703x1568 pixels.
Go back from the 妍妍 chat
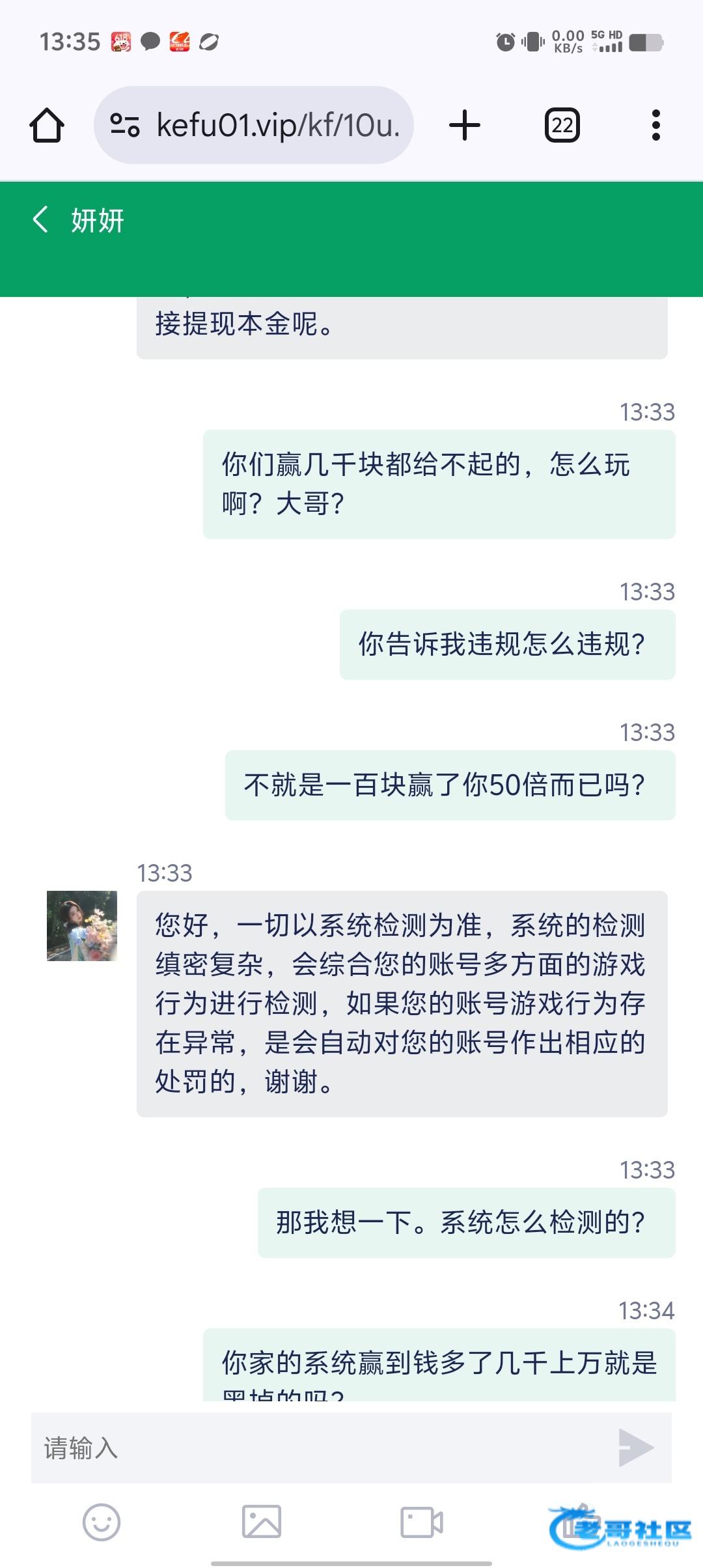click(40, 219)
